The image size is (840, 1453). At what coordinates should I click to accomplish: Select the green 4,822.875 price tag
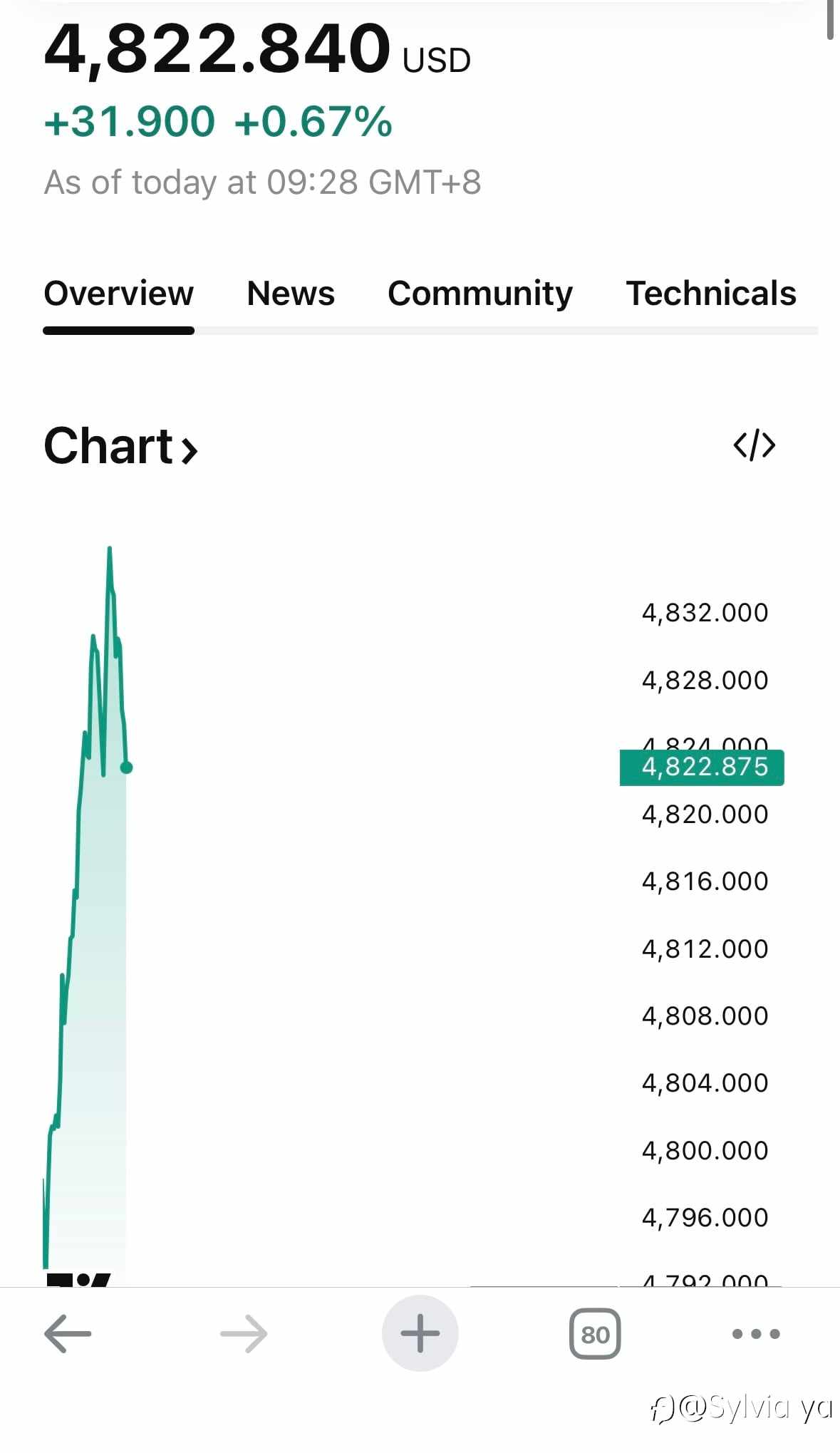coord(702,767)
